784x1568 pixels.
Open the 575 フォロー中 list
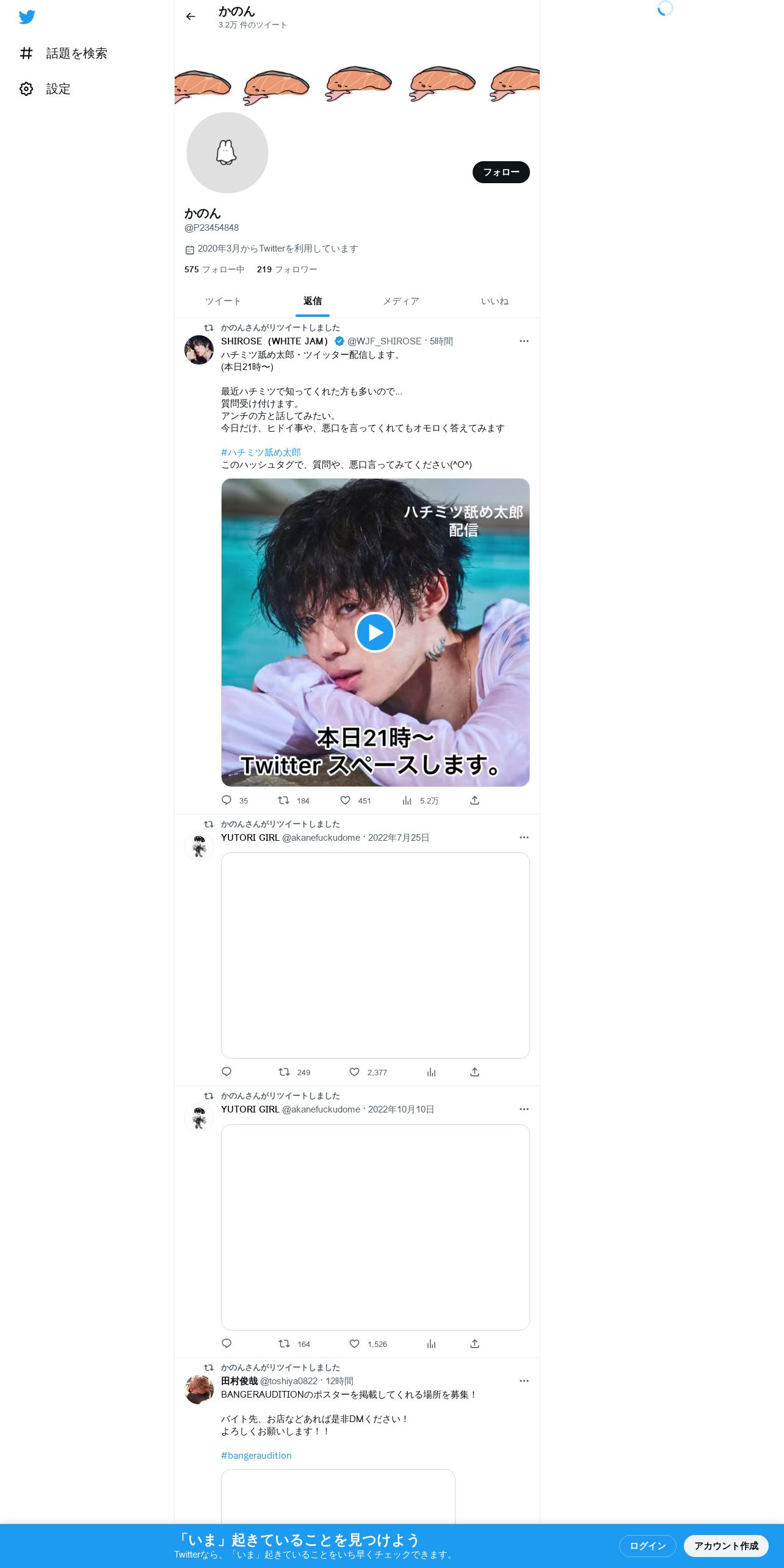214,269
